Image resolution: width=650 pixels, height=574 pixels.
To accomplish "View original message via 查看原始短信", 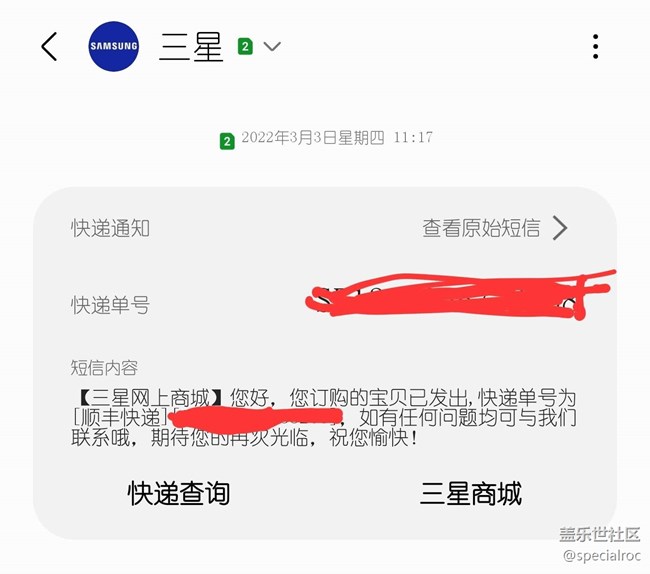I will tap(494, 228).
